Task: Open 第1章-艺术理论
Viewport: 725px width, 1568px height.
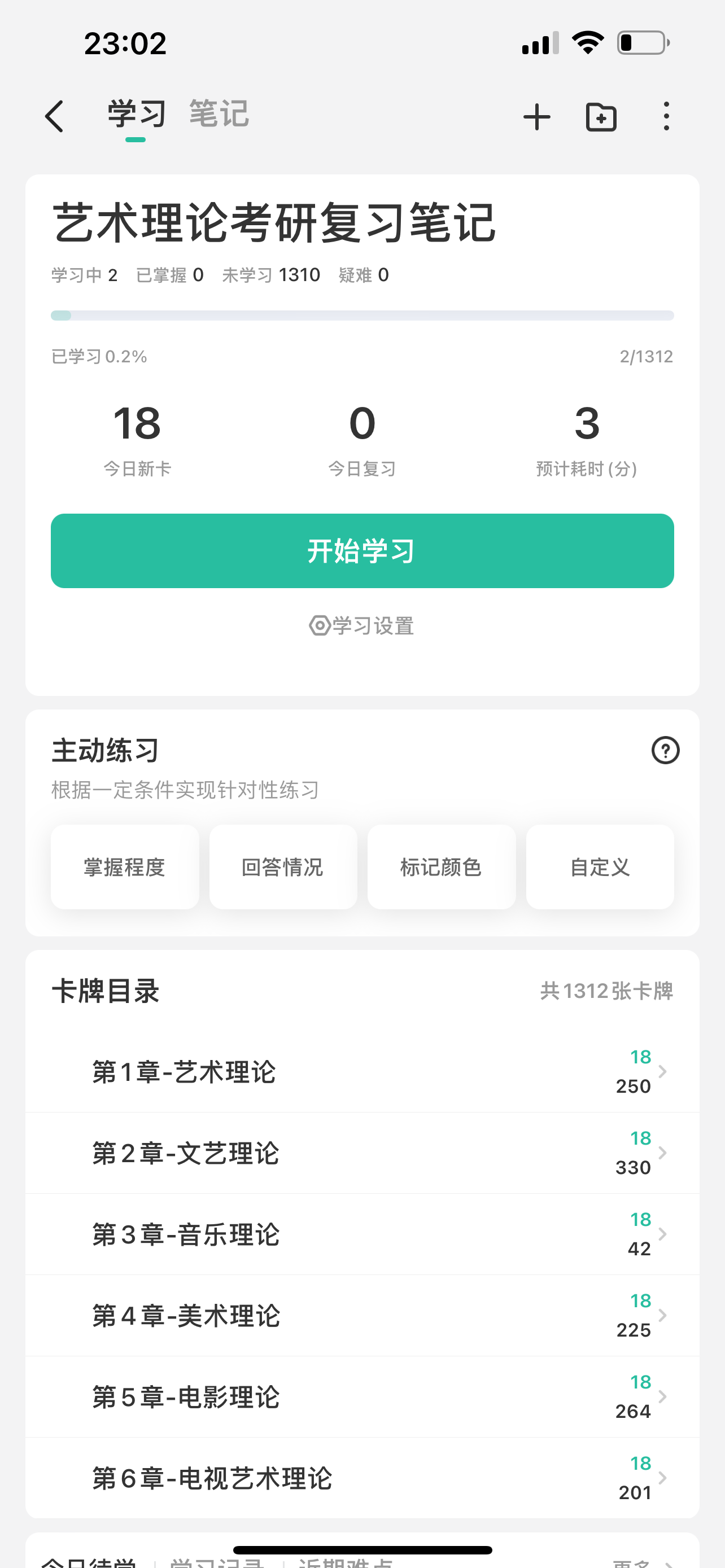Action: (x=362, y=1072)
